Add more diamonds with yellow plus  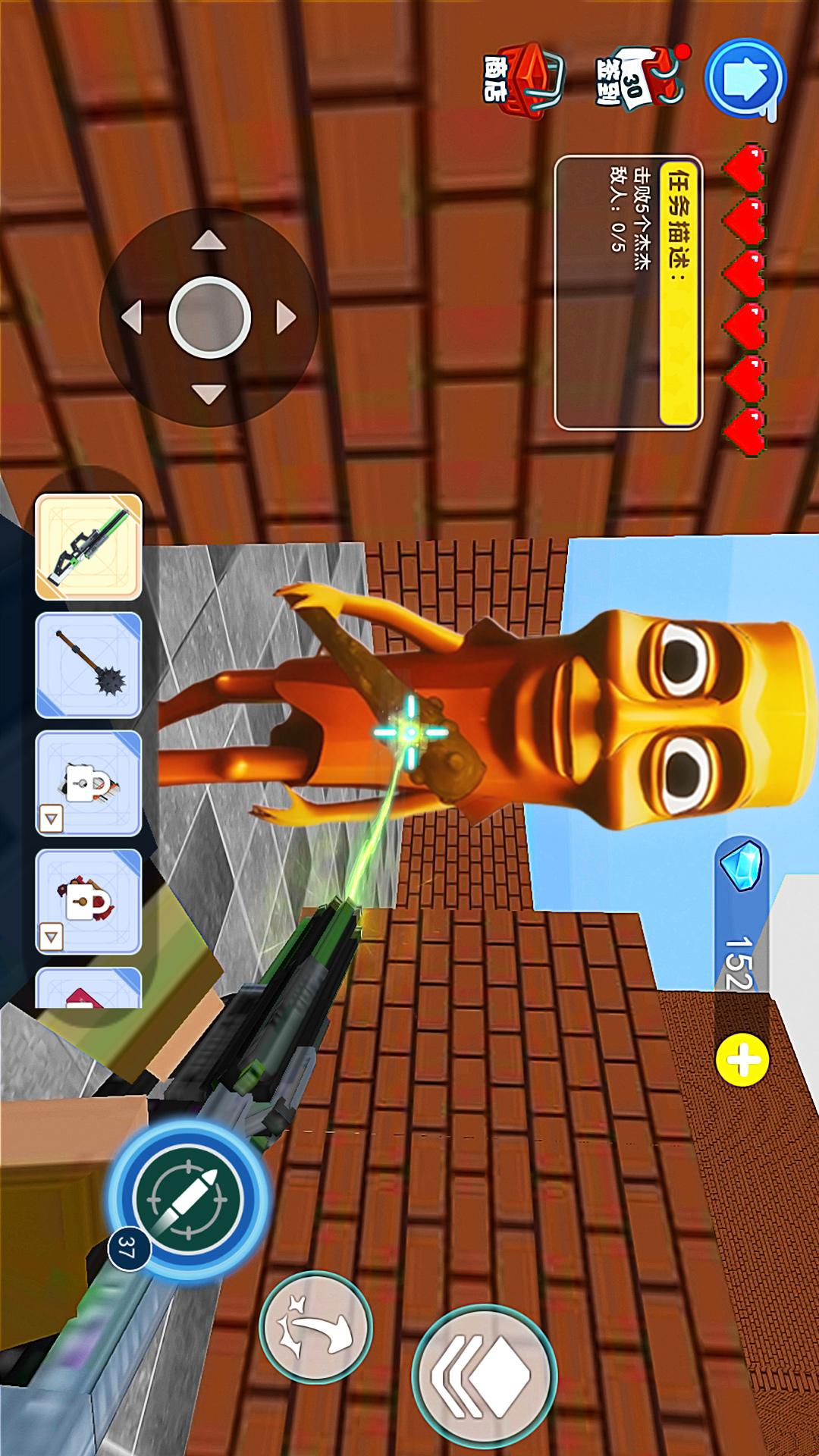742,1059
